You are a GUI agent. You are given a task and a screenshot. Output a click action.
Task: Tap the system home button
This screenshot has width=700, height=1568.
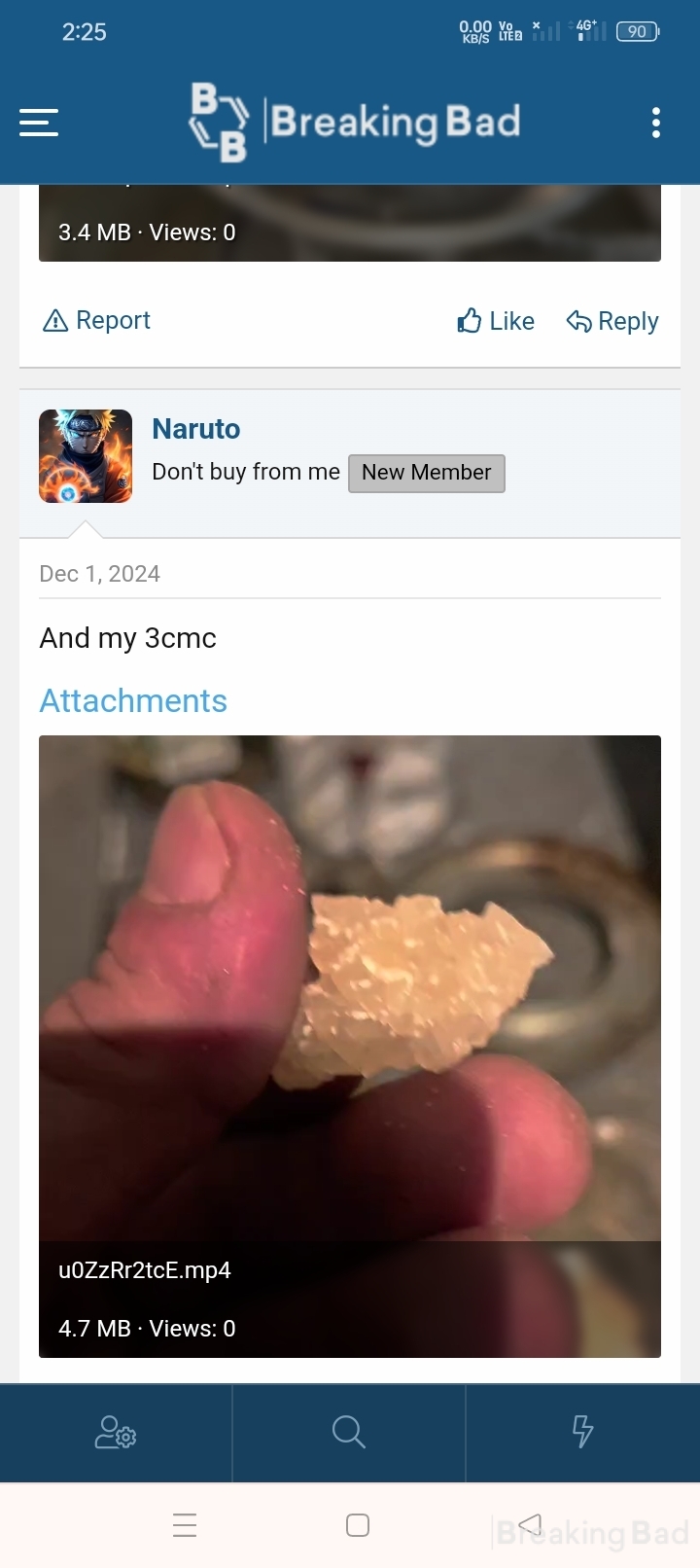(358, 1525)
